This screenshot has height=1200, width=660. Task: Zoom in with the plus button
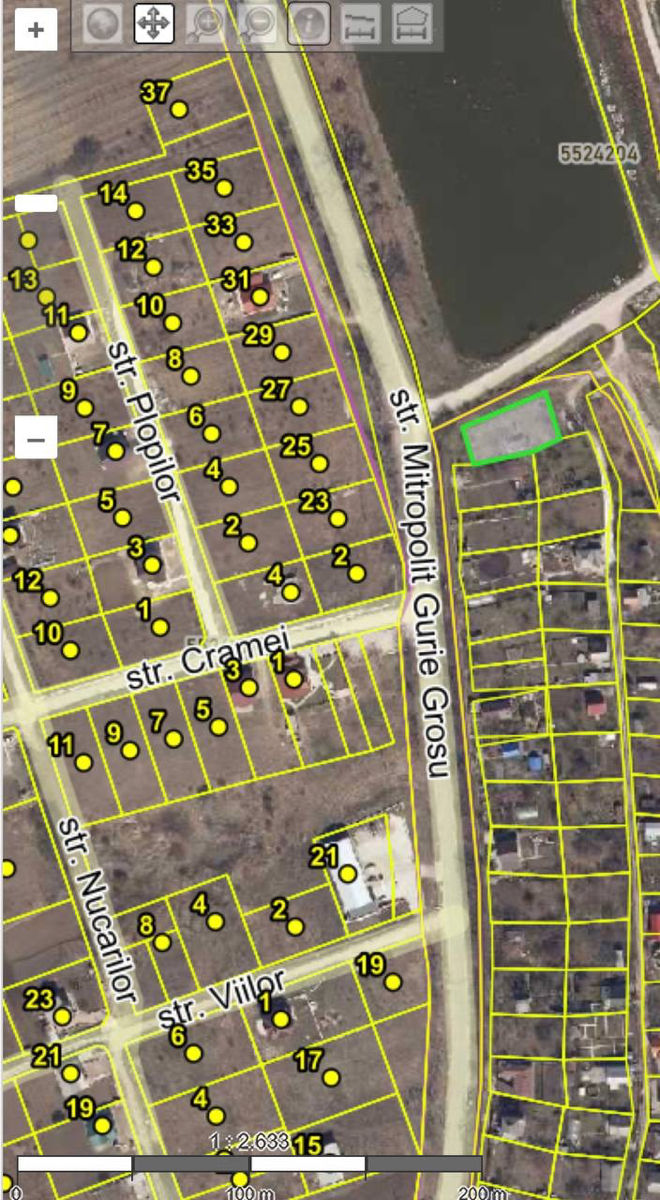[x=35, y=29]
